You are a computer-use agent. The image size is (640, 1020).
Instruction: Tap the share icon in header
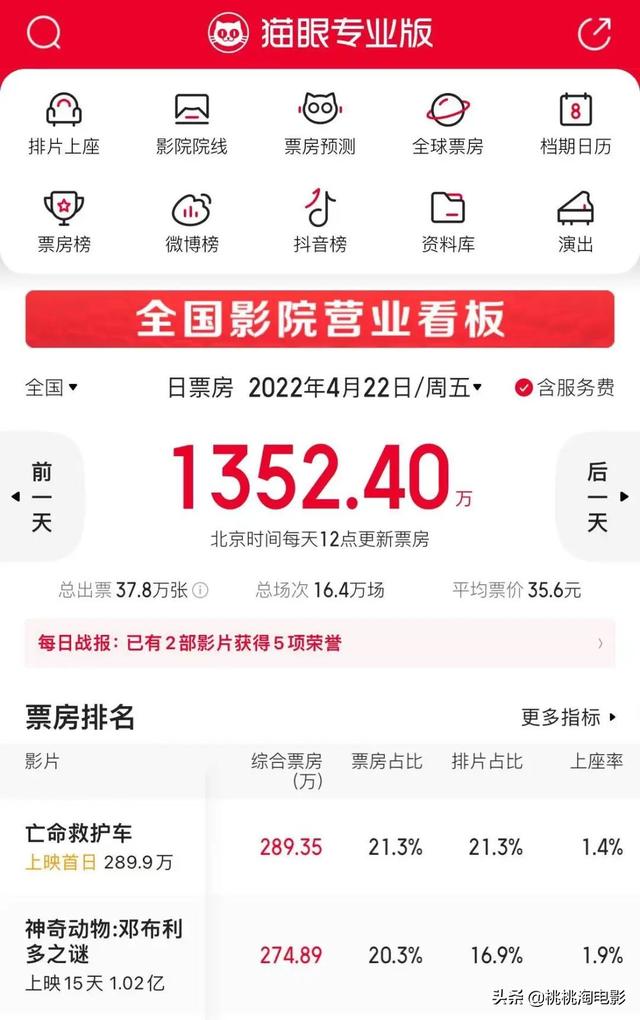594,33
